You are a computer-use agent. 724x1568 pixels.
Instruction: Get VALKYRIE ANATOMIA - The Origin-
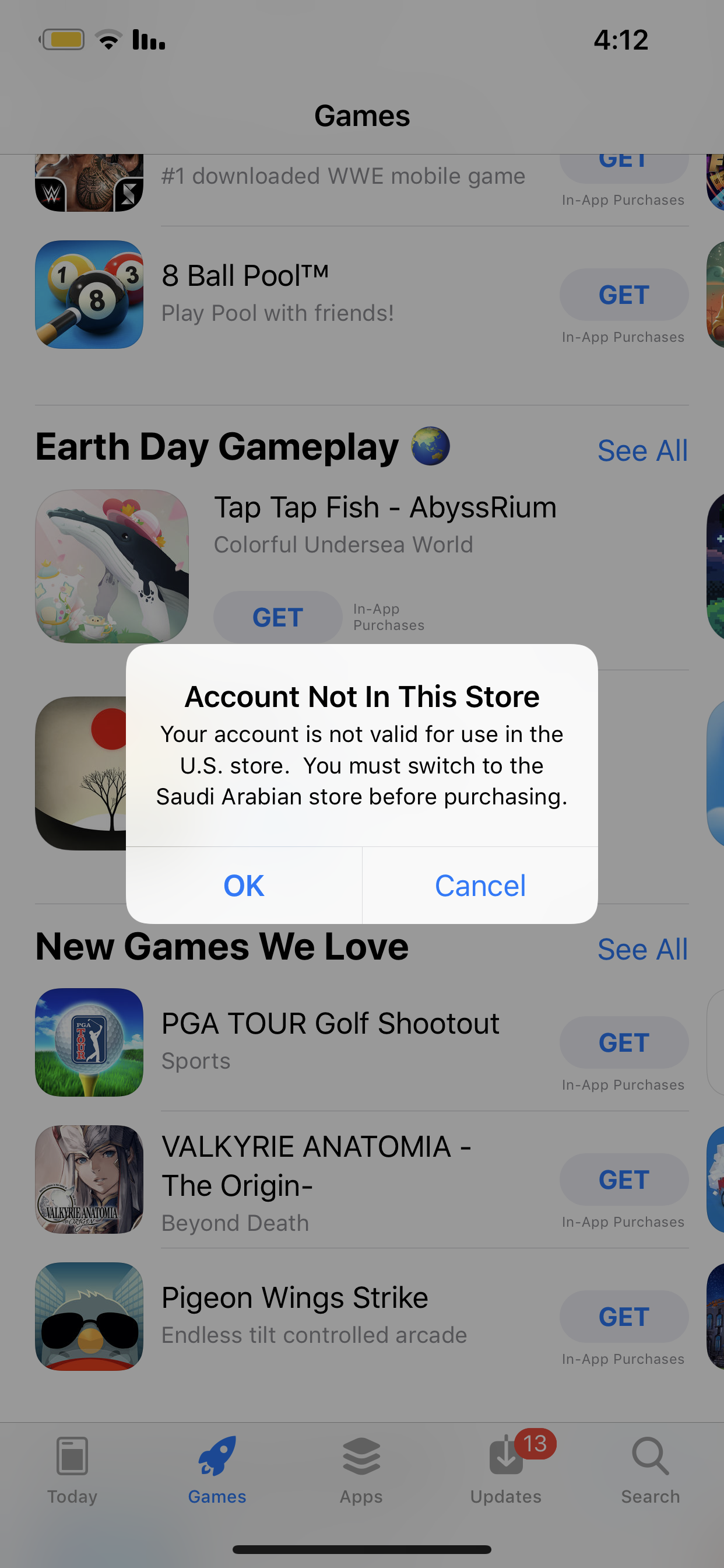click(x=623, y=1179)
